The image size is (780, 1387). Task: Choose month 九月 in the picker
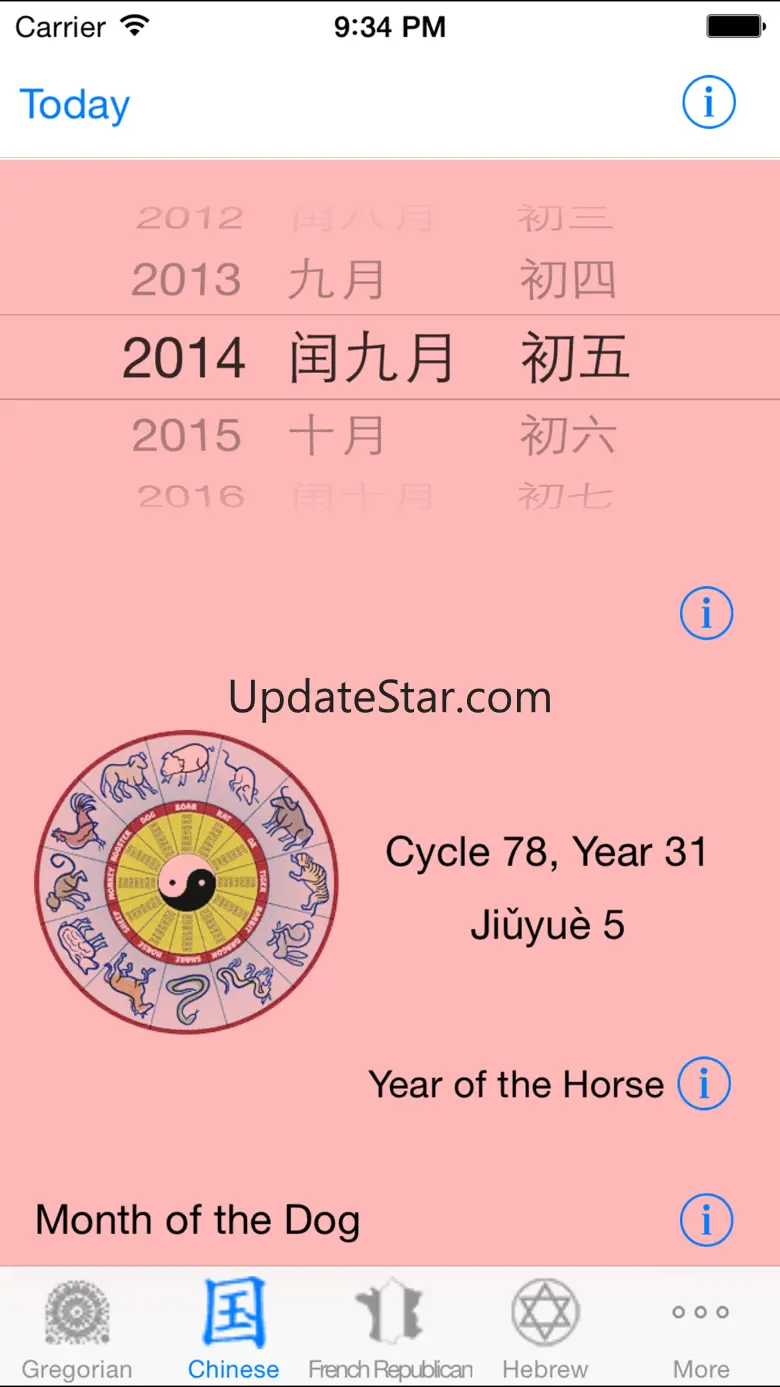[336, 280]
